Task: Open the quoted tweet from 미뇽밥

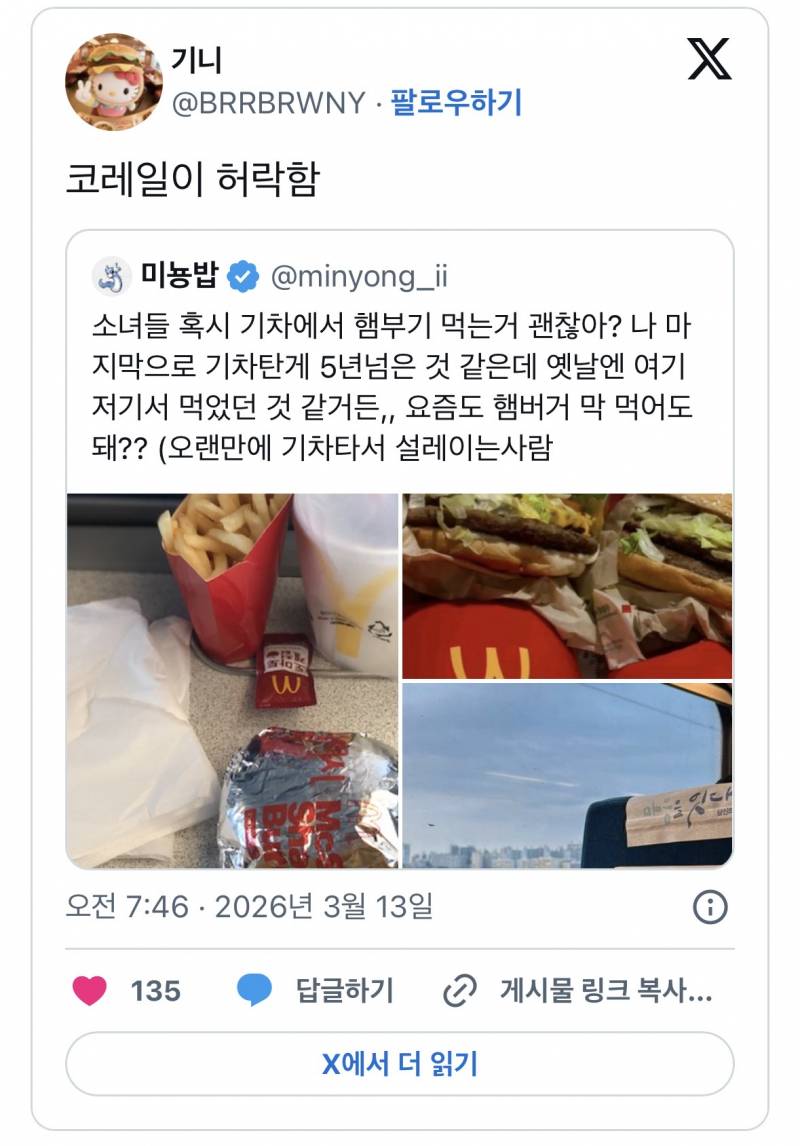Action: point(400,380)
